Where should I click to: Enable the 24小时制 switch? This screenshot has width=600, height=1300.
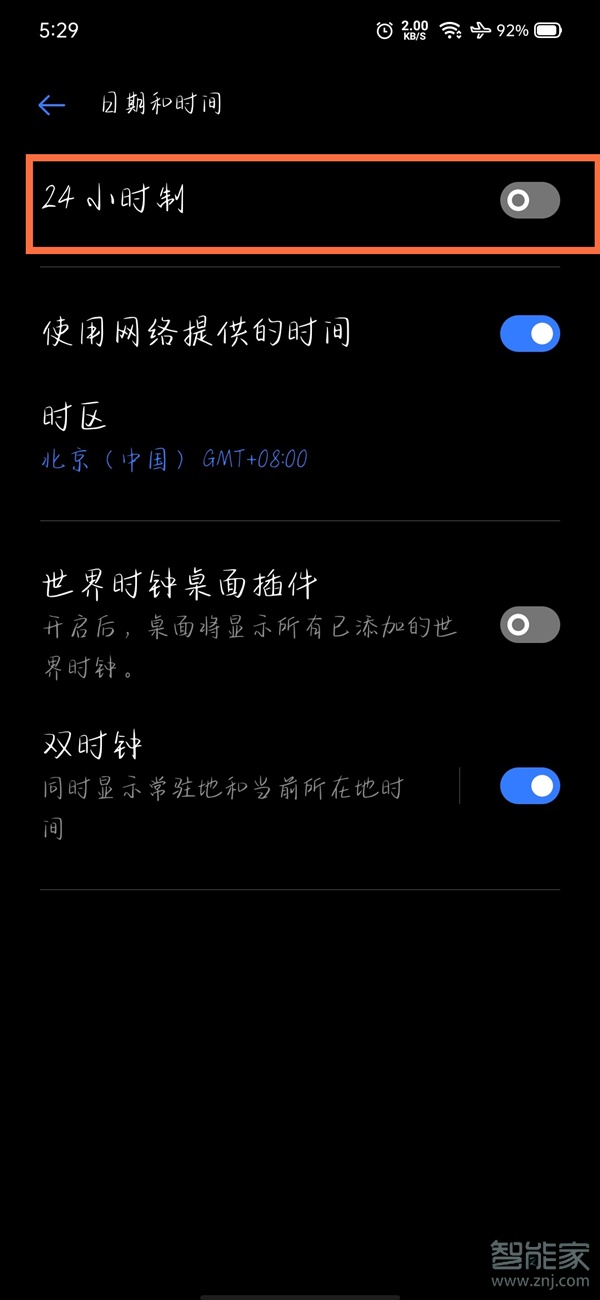[529, 200]
